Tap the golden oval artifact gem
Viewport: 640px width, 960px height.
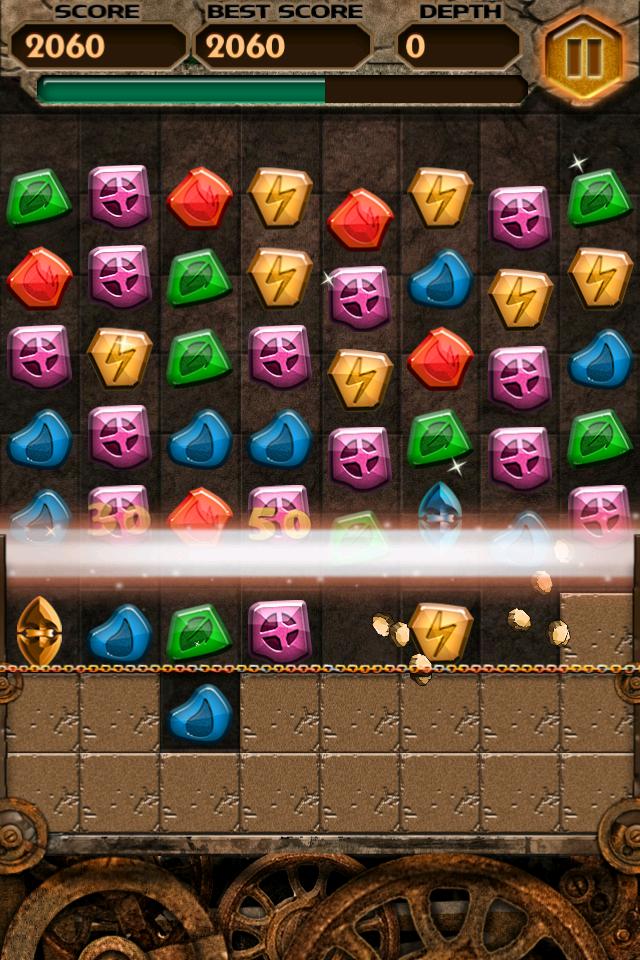coord(39,630)
